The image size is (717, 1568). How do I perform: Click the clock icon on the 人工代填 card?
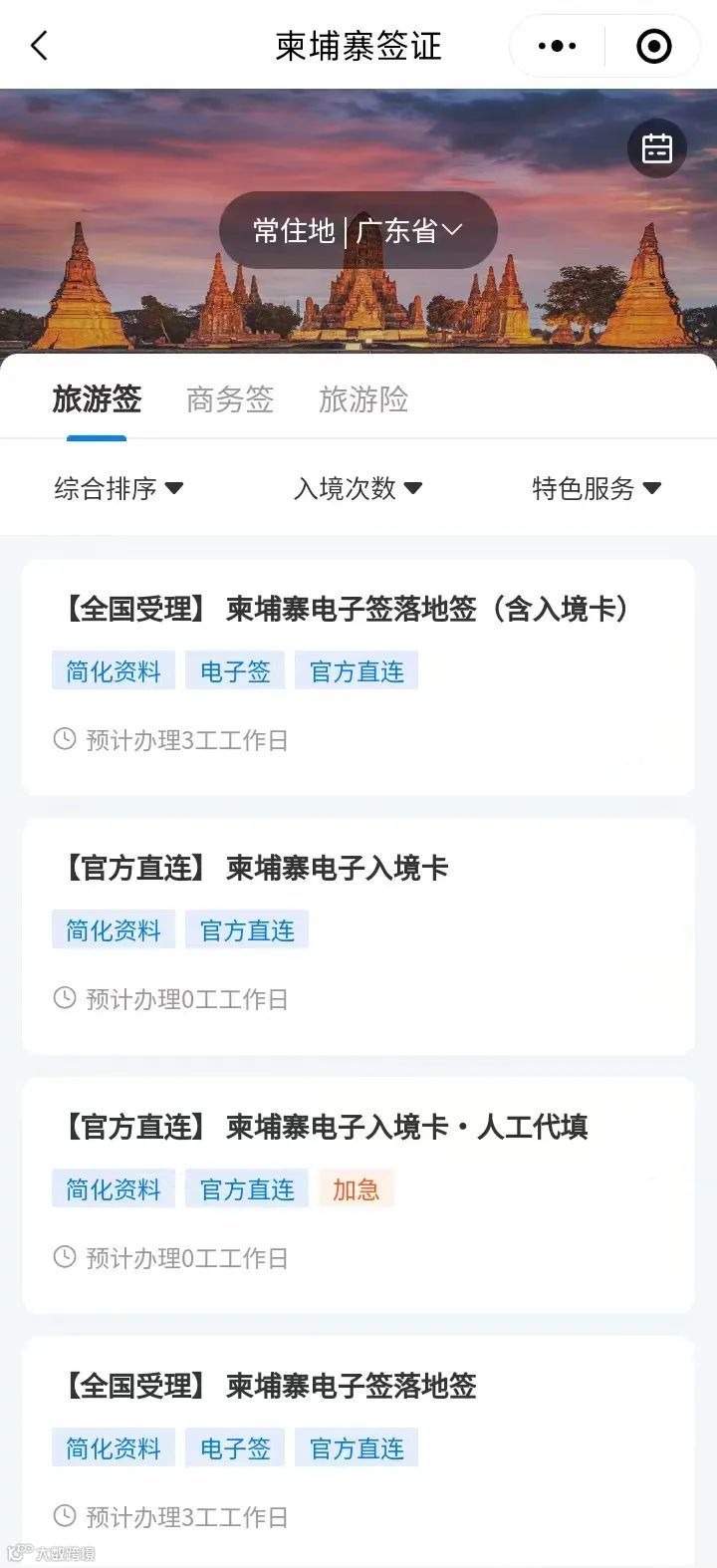[64, 1258]
